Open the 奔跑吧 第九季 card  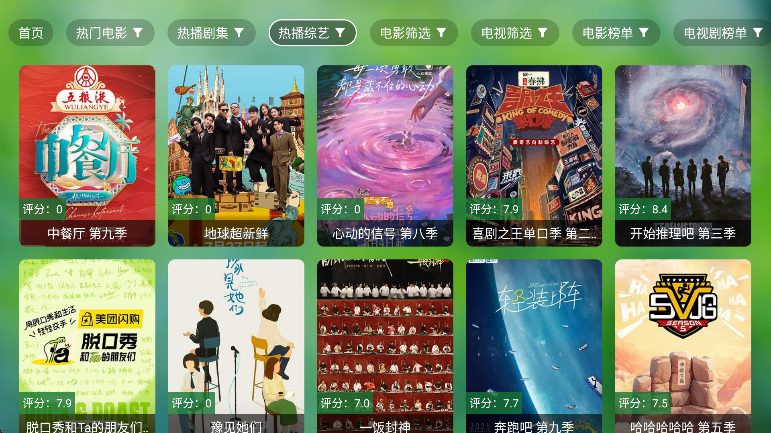pos(534,345)
